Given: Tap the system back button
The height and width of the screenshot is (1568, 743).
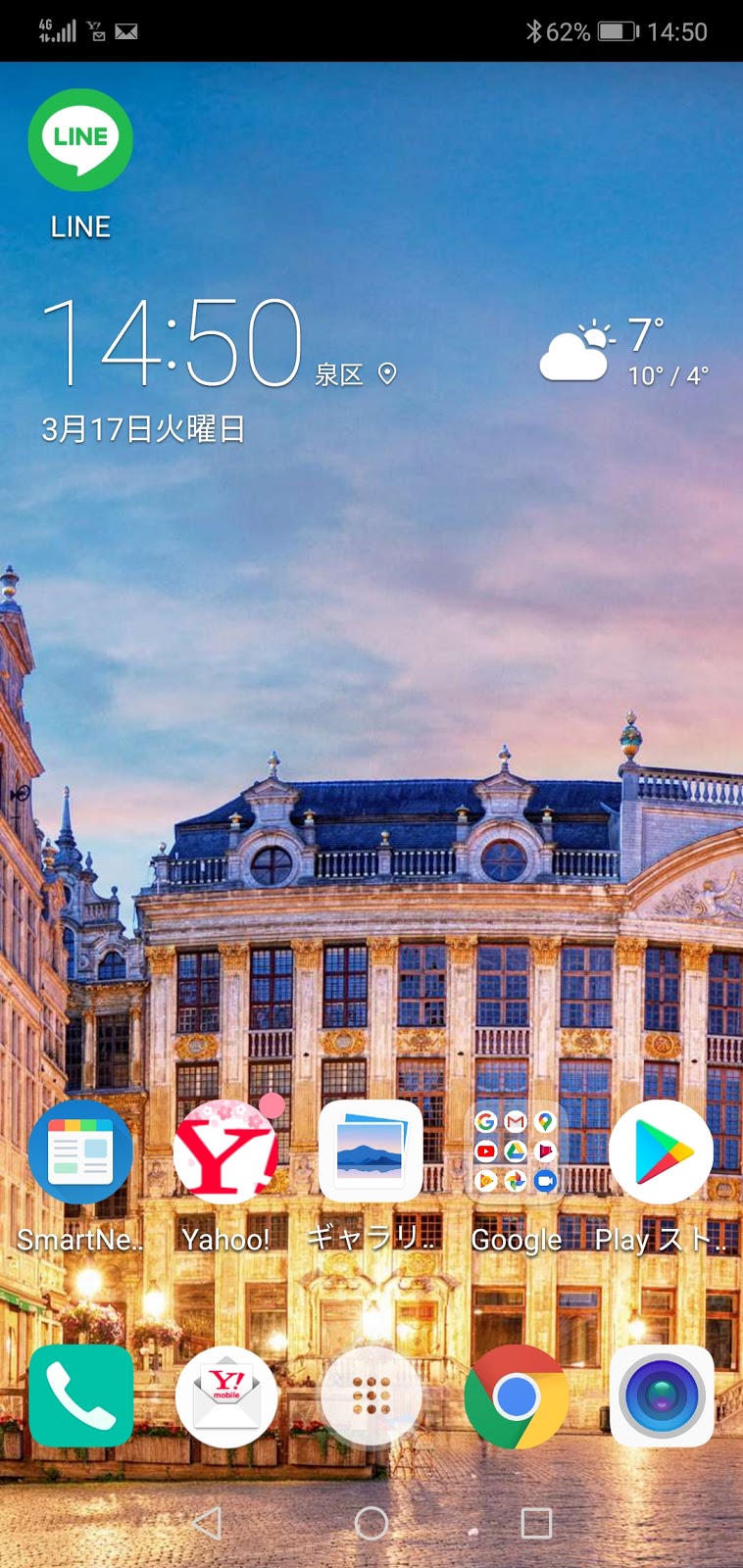Looking at the screenshot, I should point(207,1523).
